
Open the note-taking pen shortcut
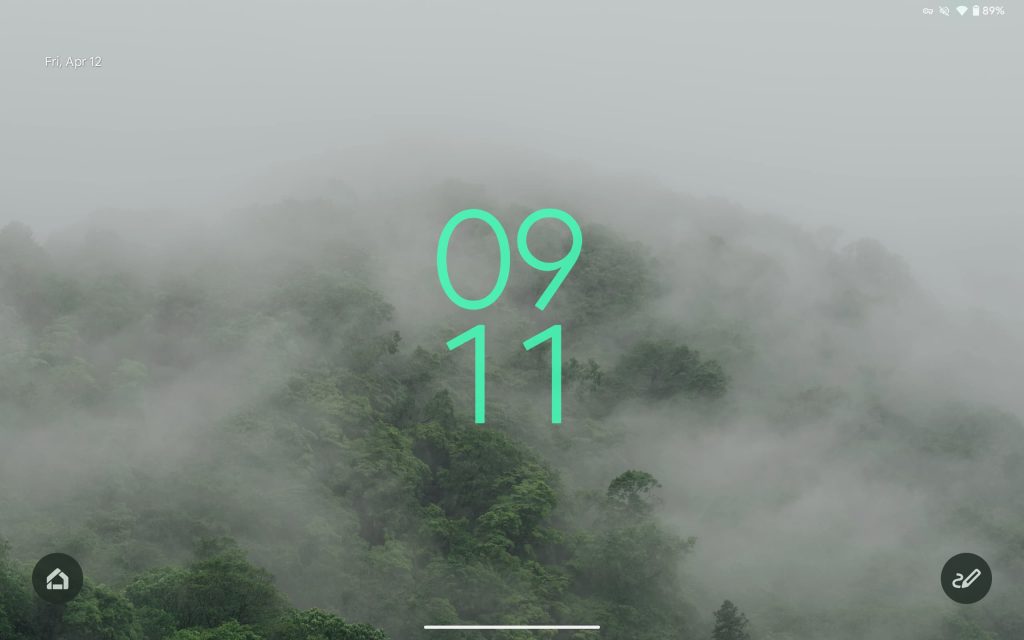[965, 578]
